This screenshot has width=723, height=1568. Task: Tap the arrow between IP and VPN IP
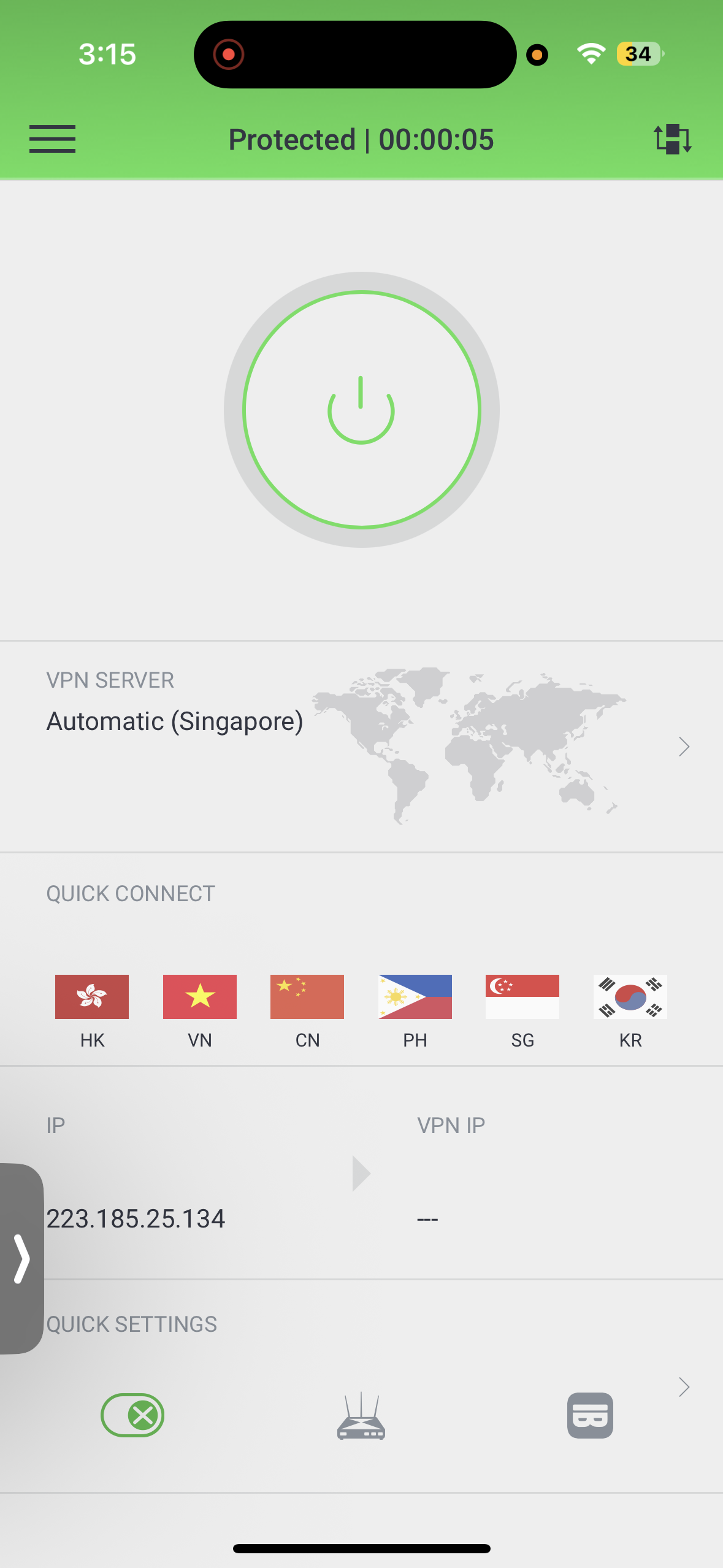(361, 1172)
